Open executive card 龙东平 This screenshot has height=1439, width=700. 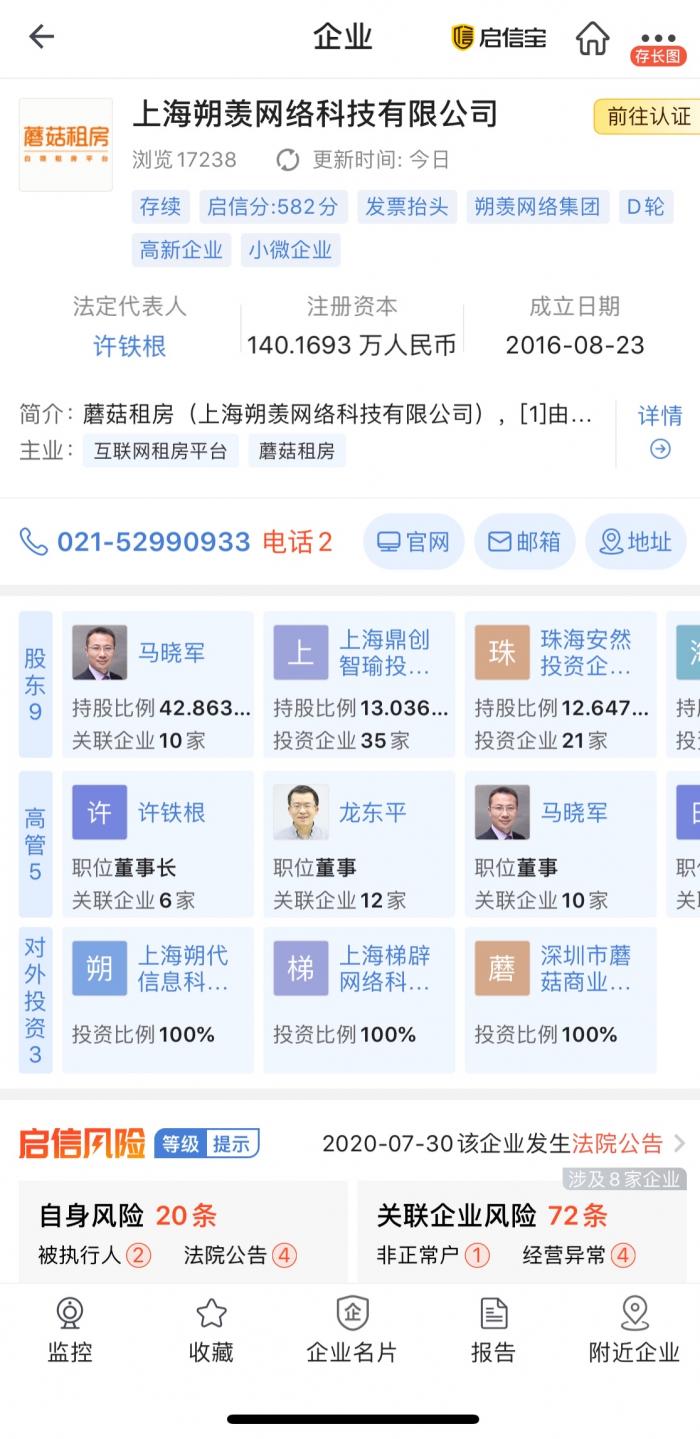tap(358, 843)
